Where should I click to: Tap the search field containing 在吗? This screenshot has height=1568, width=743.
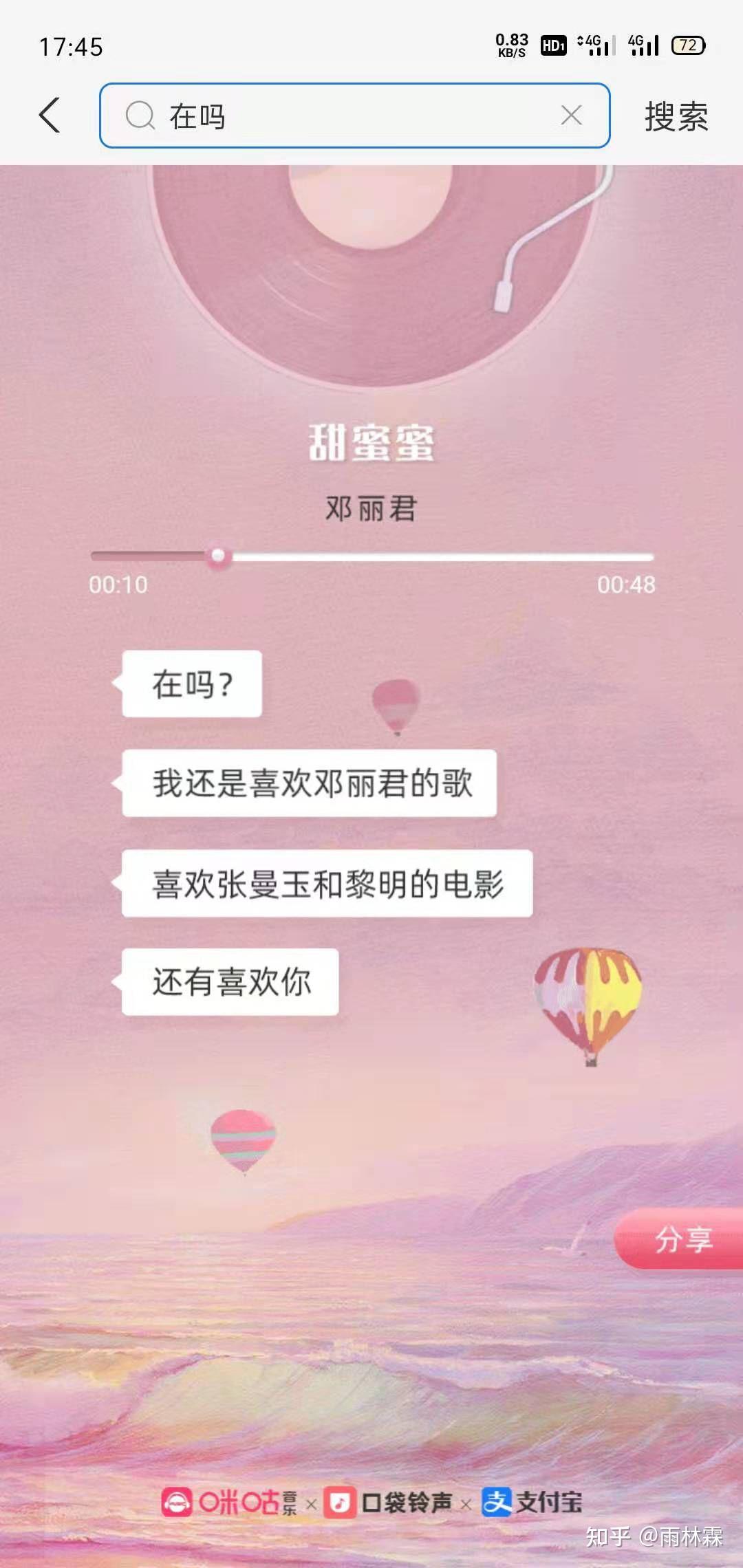pyautogui.click(x=344, y=116)
